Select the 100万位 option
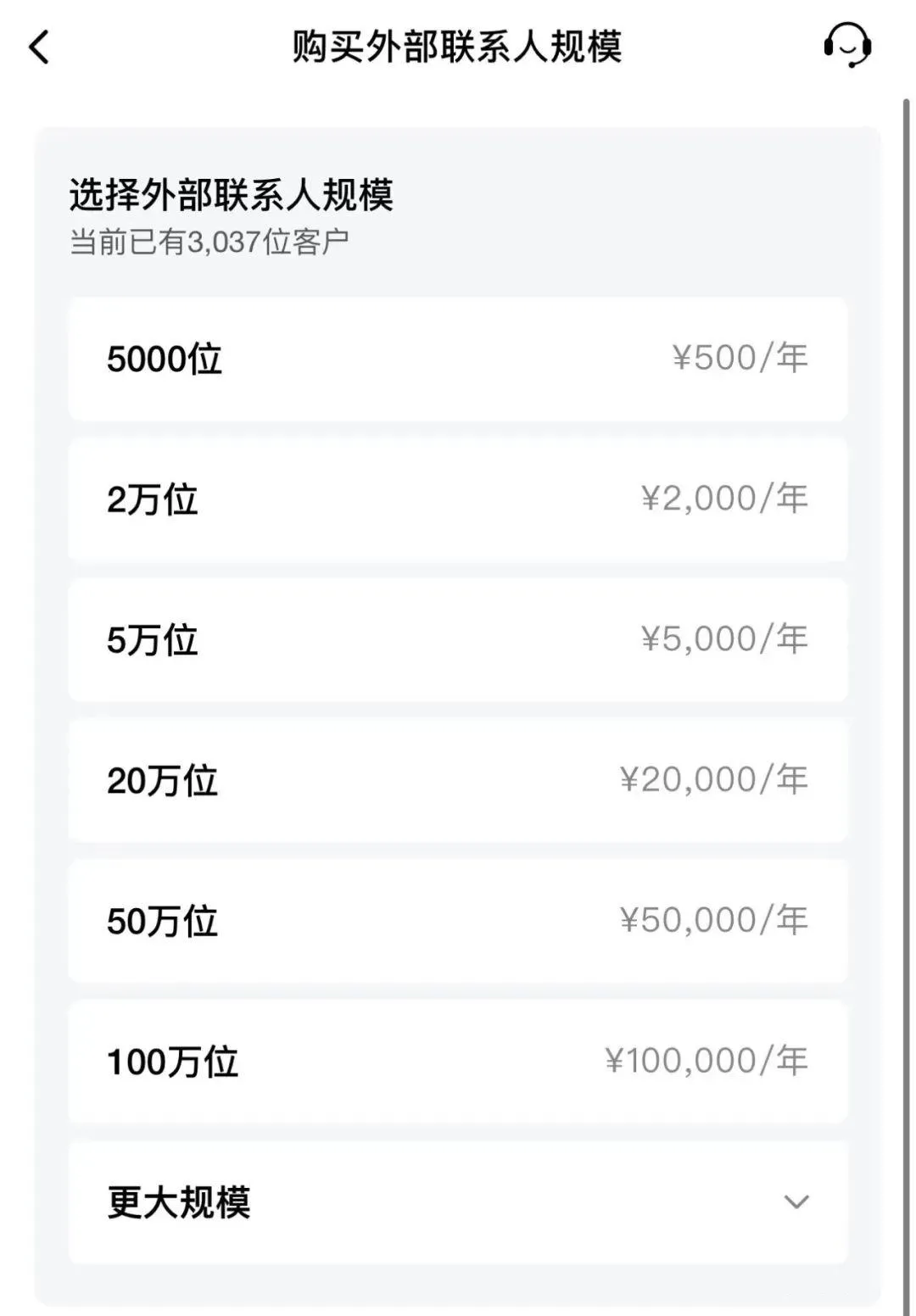The height and width of the screenshot is (1316, 916). tap(458, 1062)
